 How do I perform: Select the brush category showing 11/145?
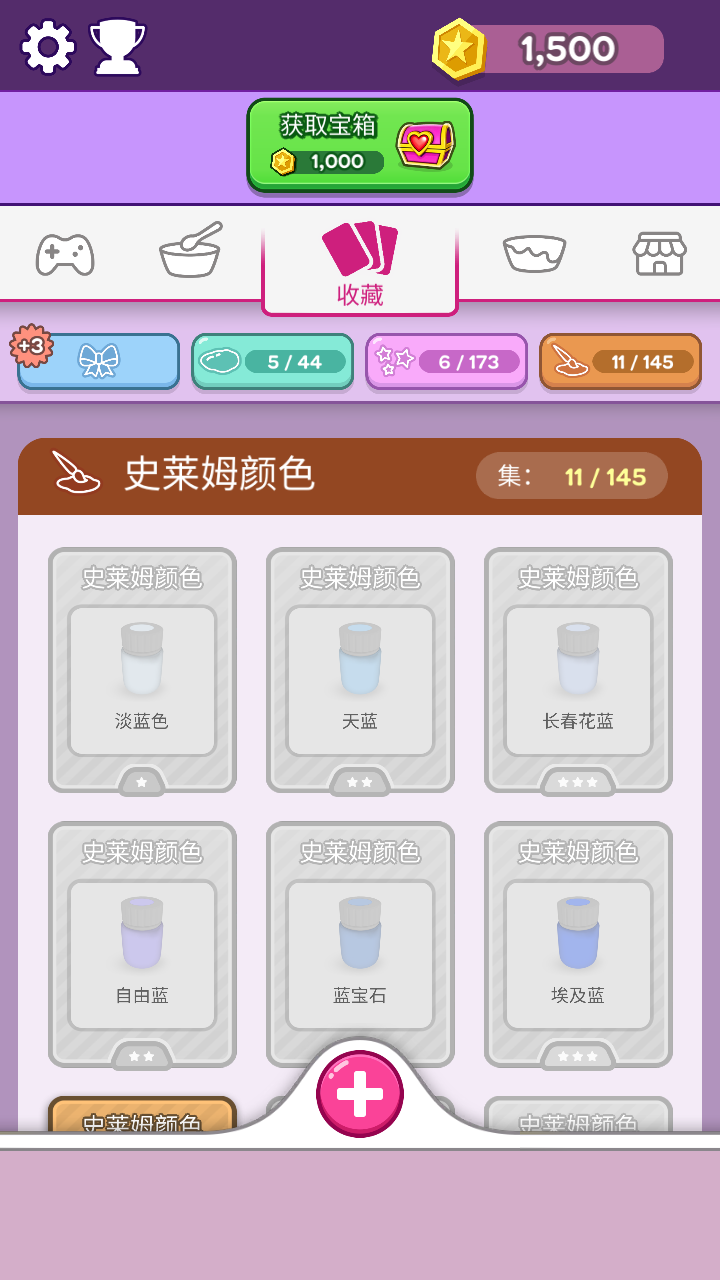click(620, 361)
